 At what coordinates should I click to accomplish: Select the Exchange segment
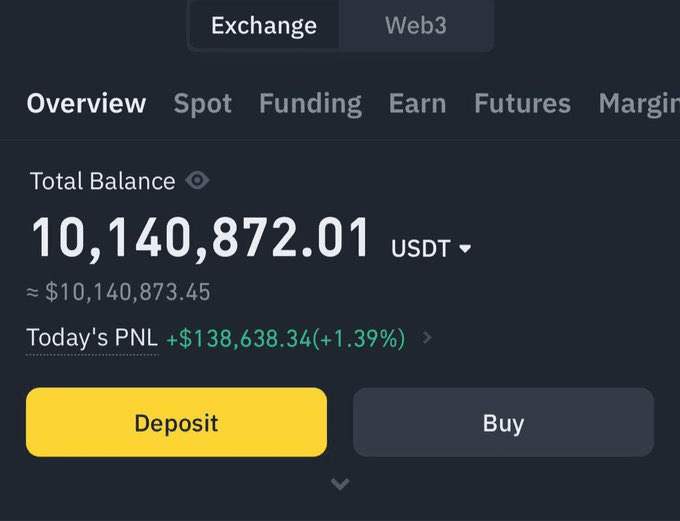tap(264, 26)
